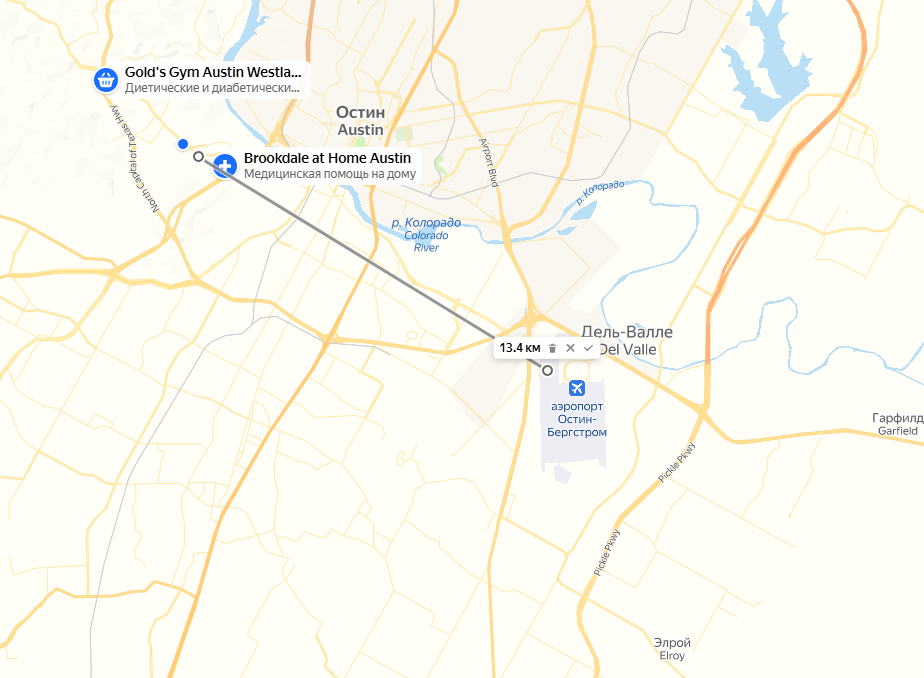This screenshot has width=924, height=678.
Task: Open Brookdale at Home Austin marker
Action: pyautogui.click(x=226, y=165)
